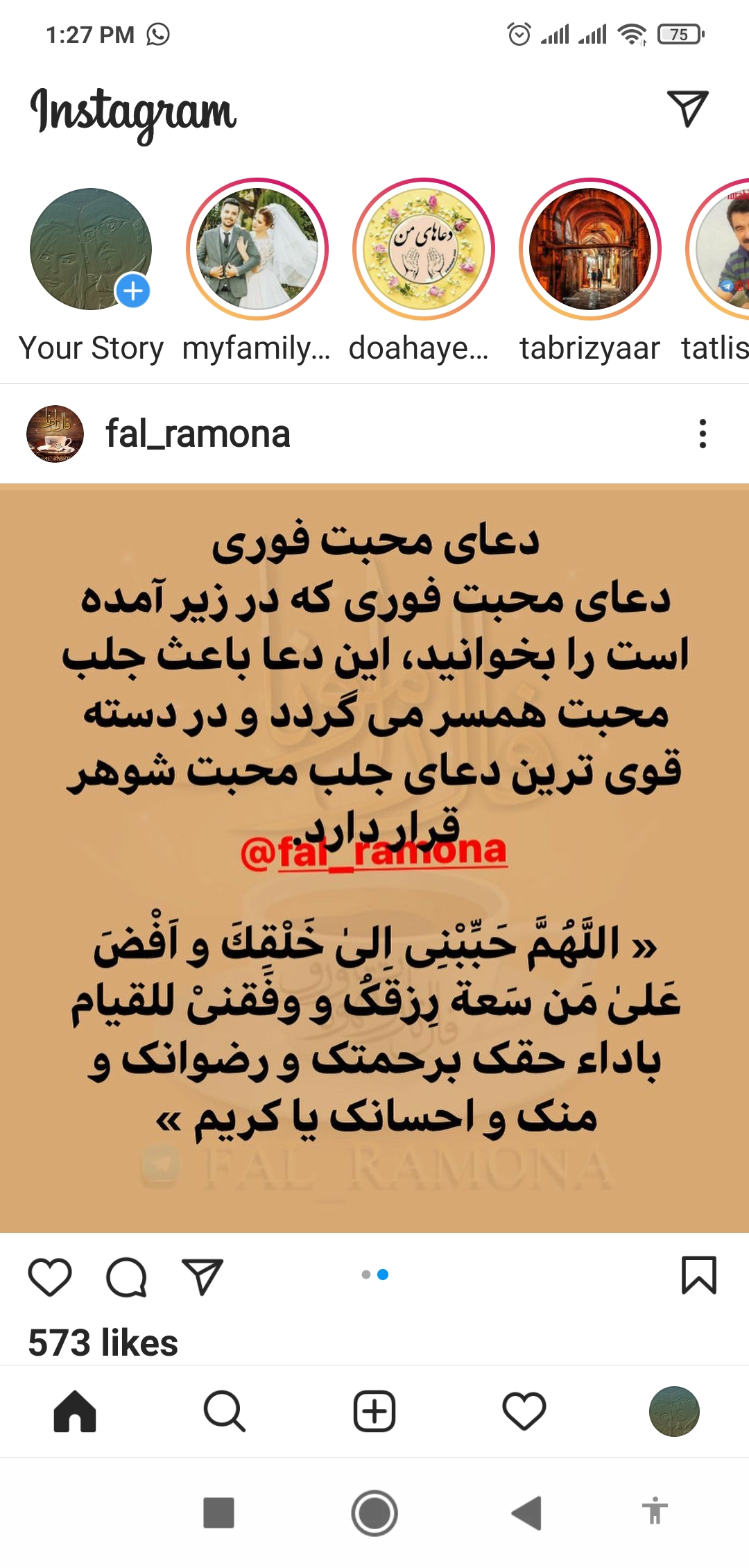Open post overflow menu for fal_ramona
This screenshot has width=749, height=1568.
point(703,434)
